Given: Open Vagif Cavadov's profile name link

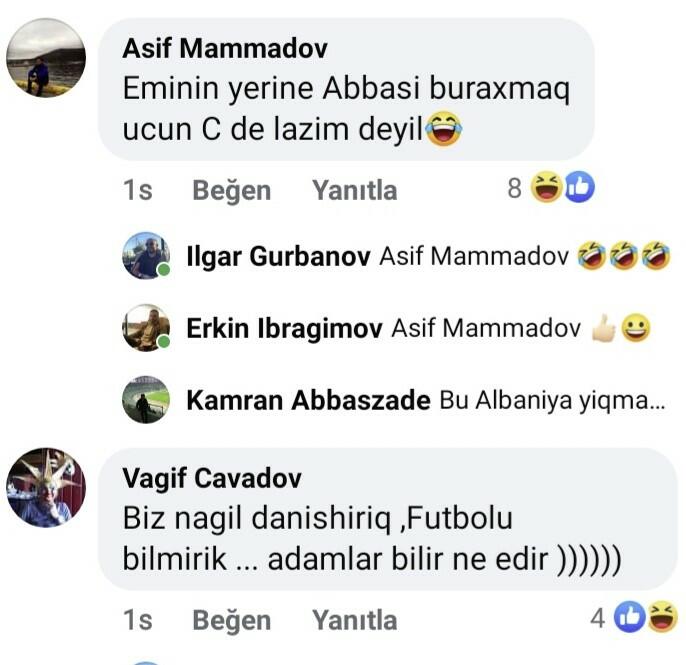Looking at the screenshot, I should (211, 478).
